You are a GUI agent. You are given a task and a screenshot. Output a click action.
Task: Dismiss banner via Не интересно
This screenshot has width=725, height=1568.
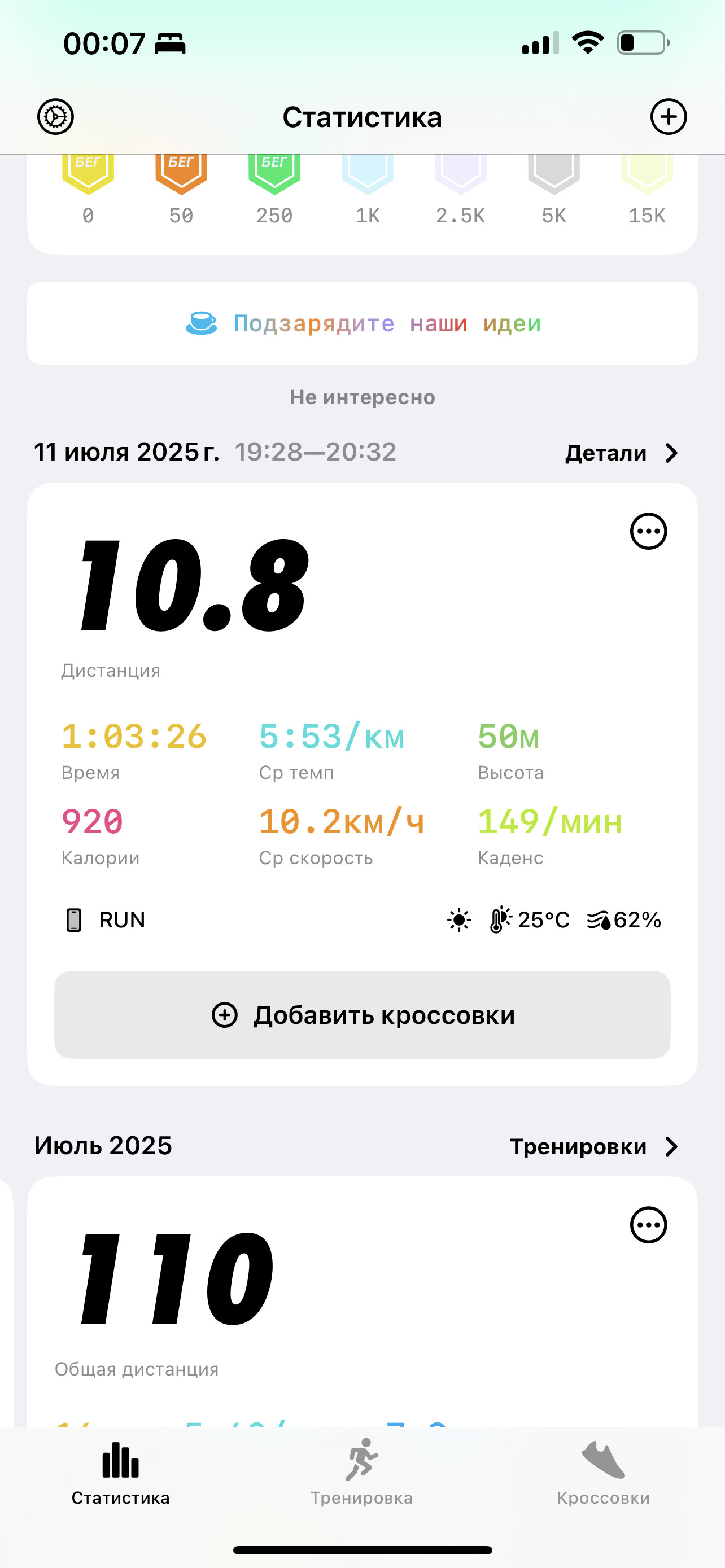coord(362,397)
